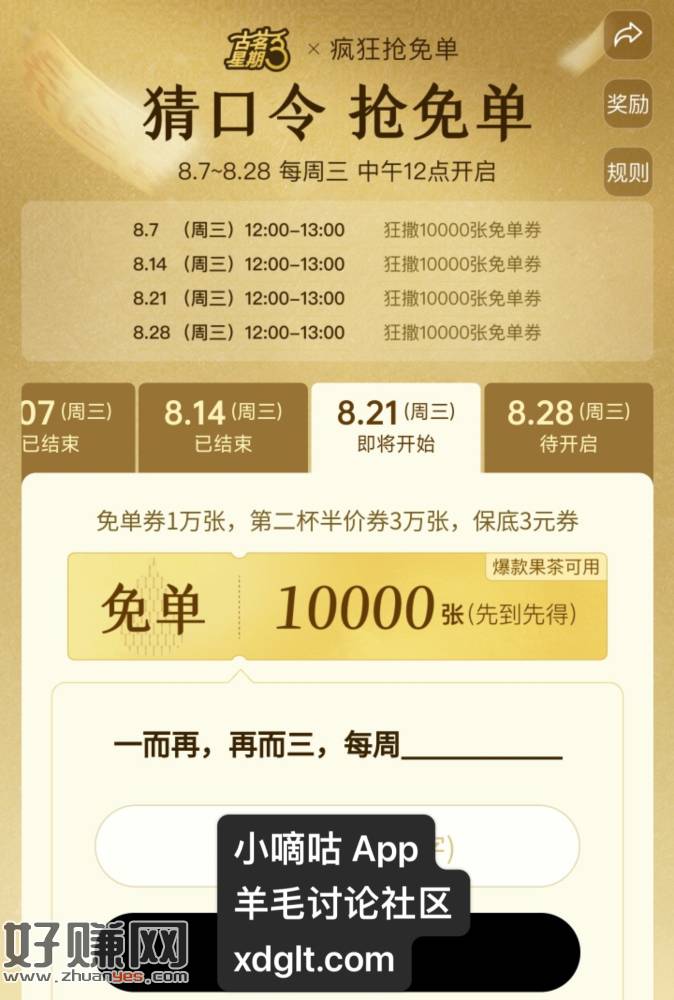
Task: Share this free-order event page
Action: coord(627,37)
